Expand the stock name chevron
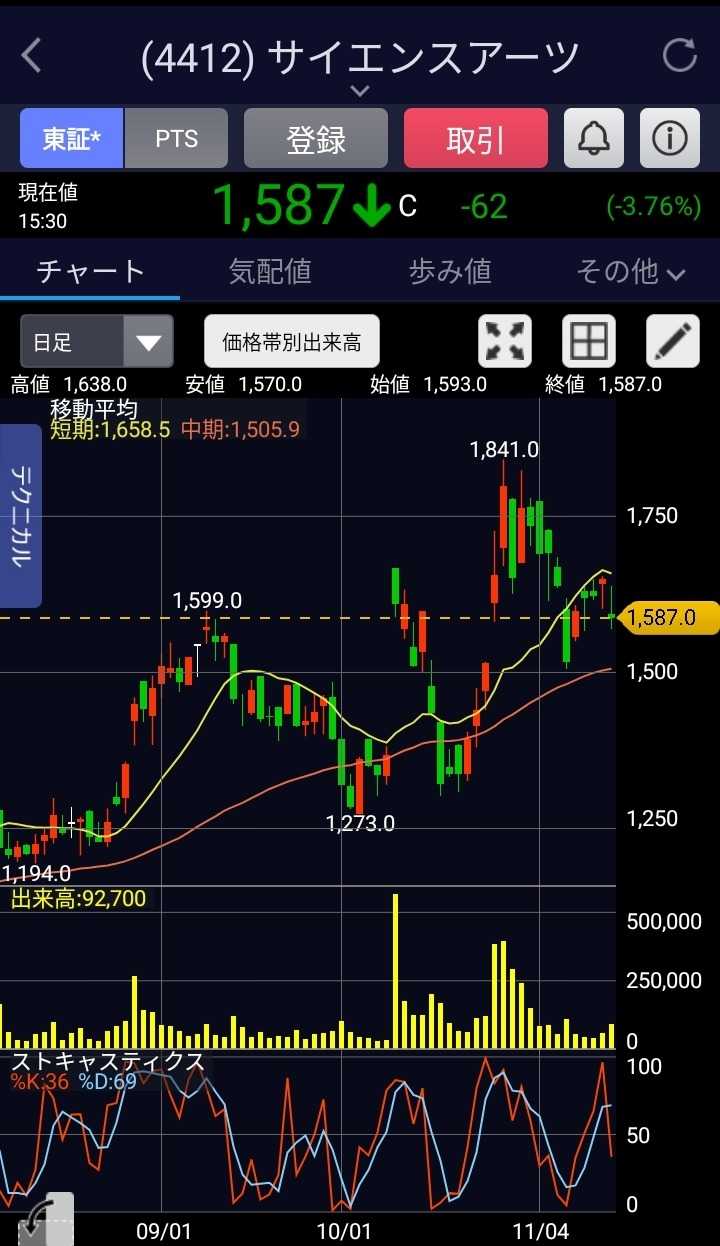The image size is (720, 1246). click(x=360, y=90)
